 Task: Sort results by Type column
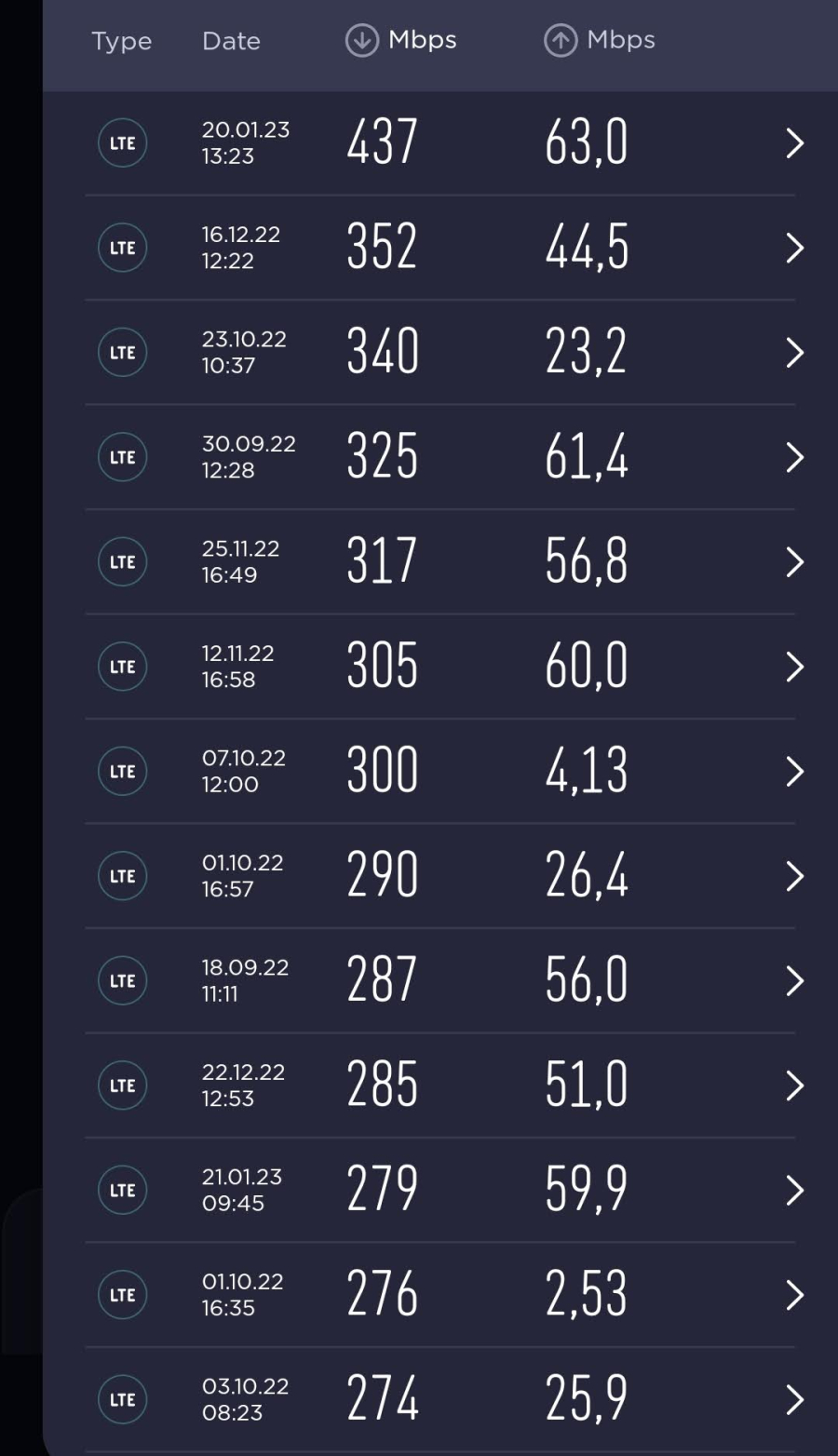point(121,41)
